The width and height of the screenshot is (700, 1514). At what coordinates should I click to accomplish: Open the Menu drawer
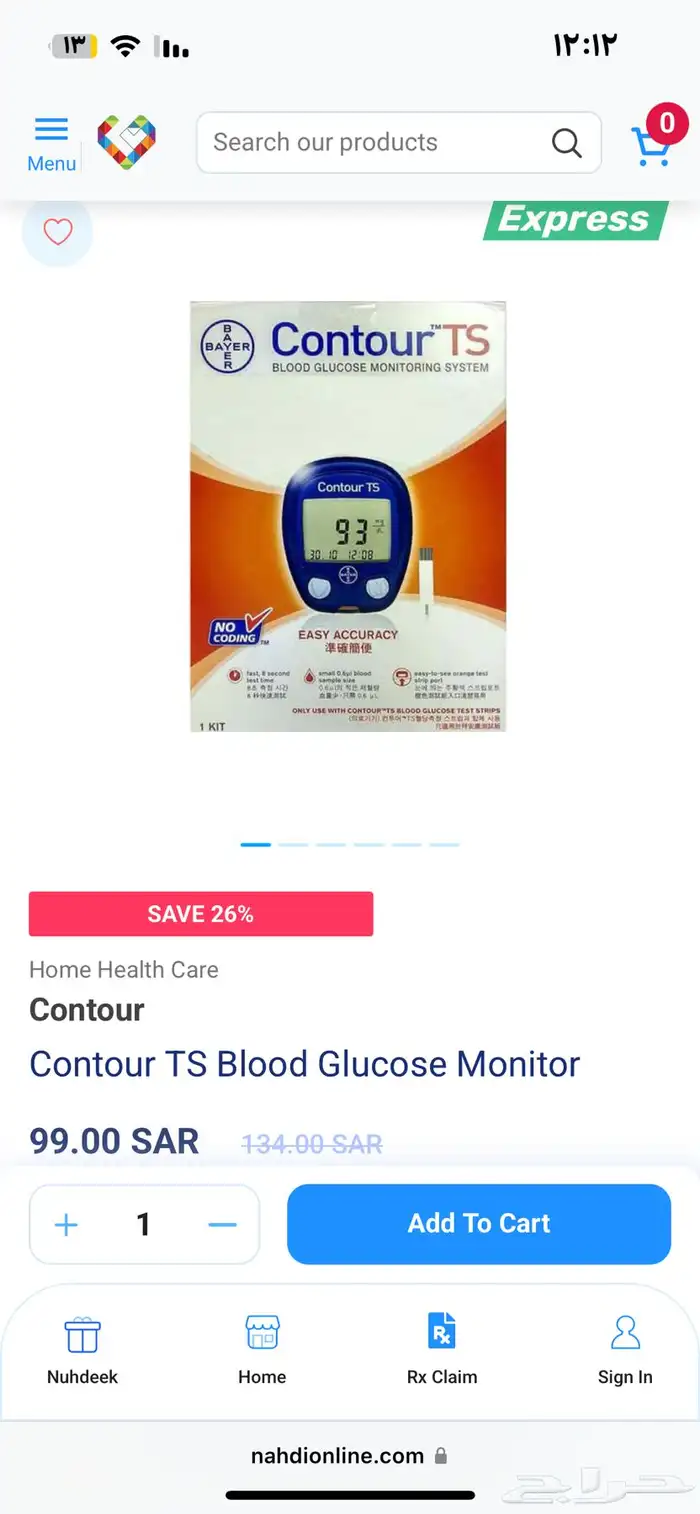pos(51,144)
